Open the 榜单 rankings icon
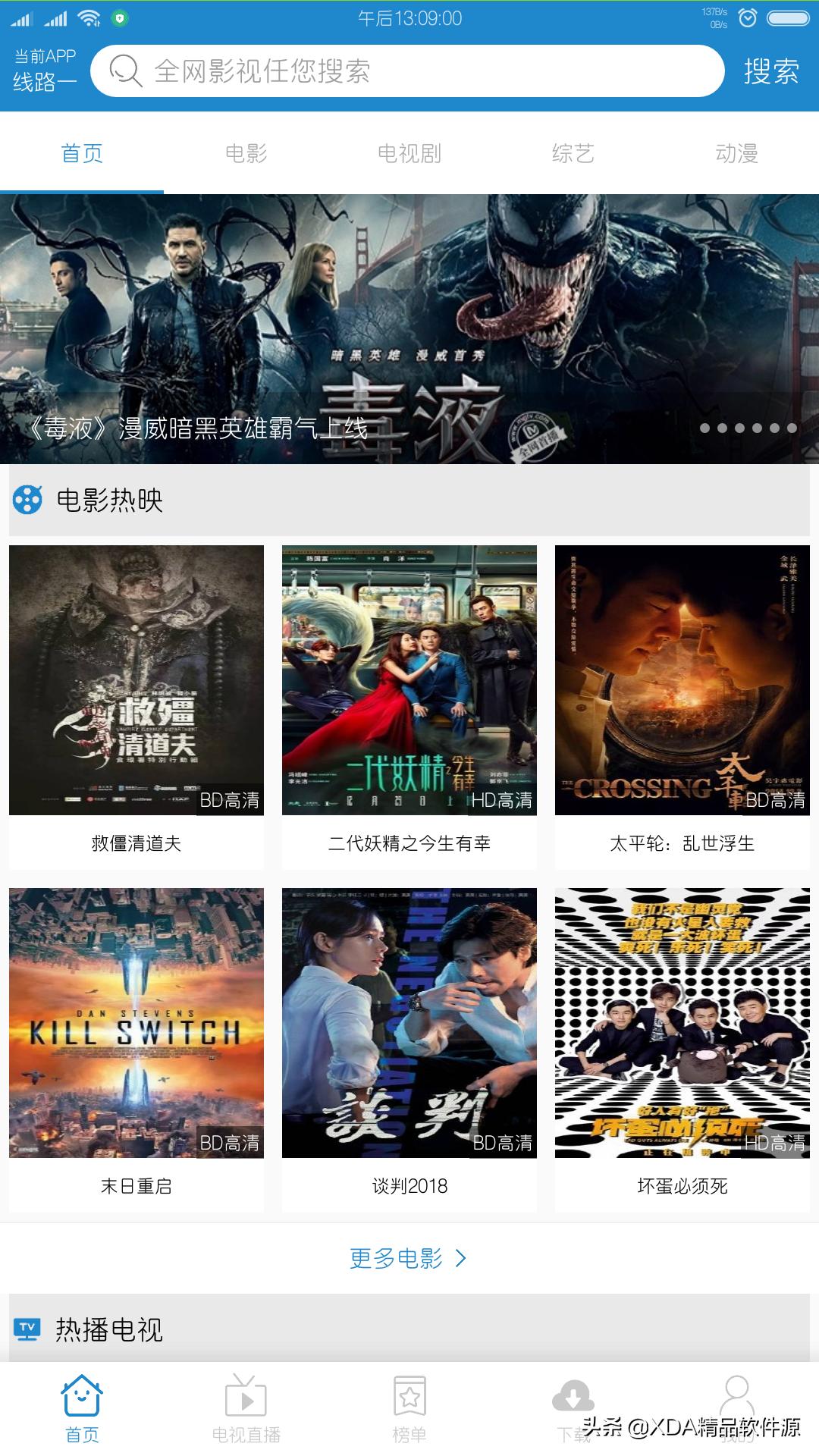Screen dimensions: 819x1456 [x=409, y=1399]
